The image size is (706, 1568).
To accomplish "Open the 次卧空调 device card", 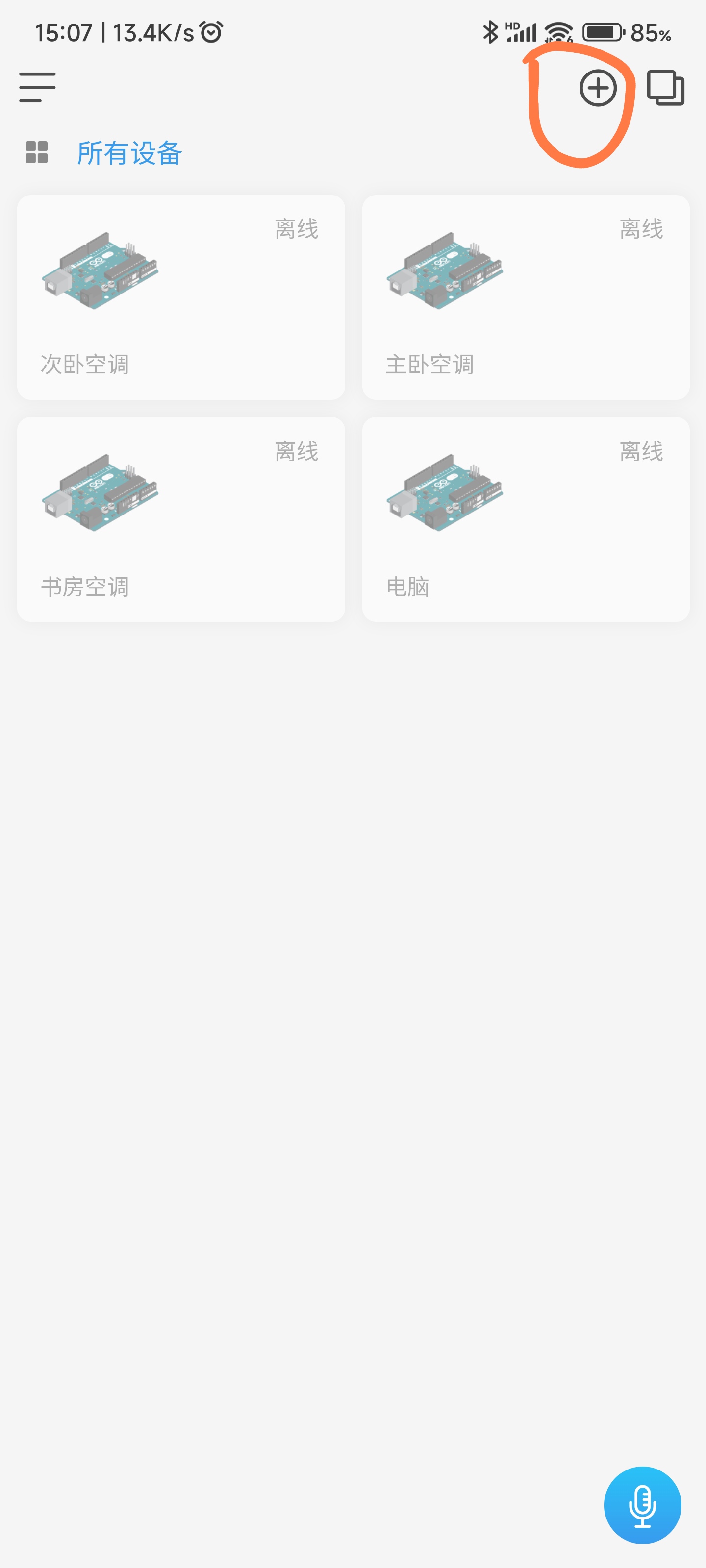I will pos(181,297).
